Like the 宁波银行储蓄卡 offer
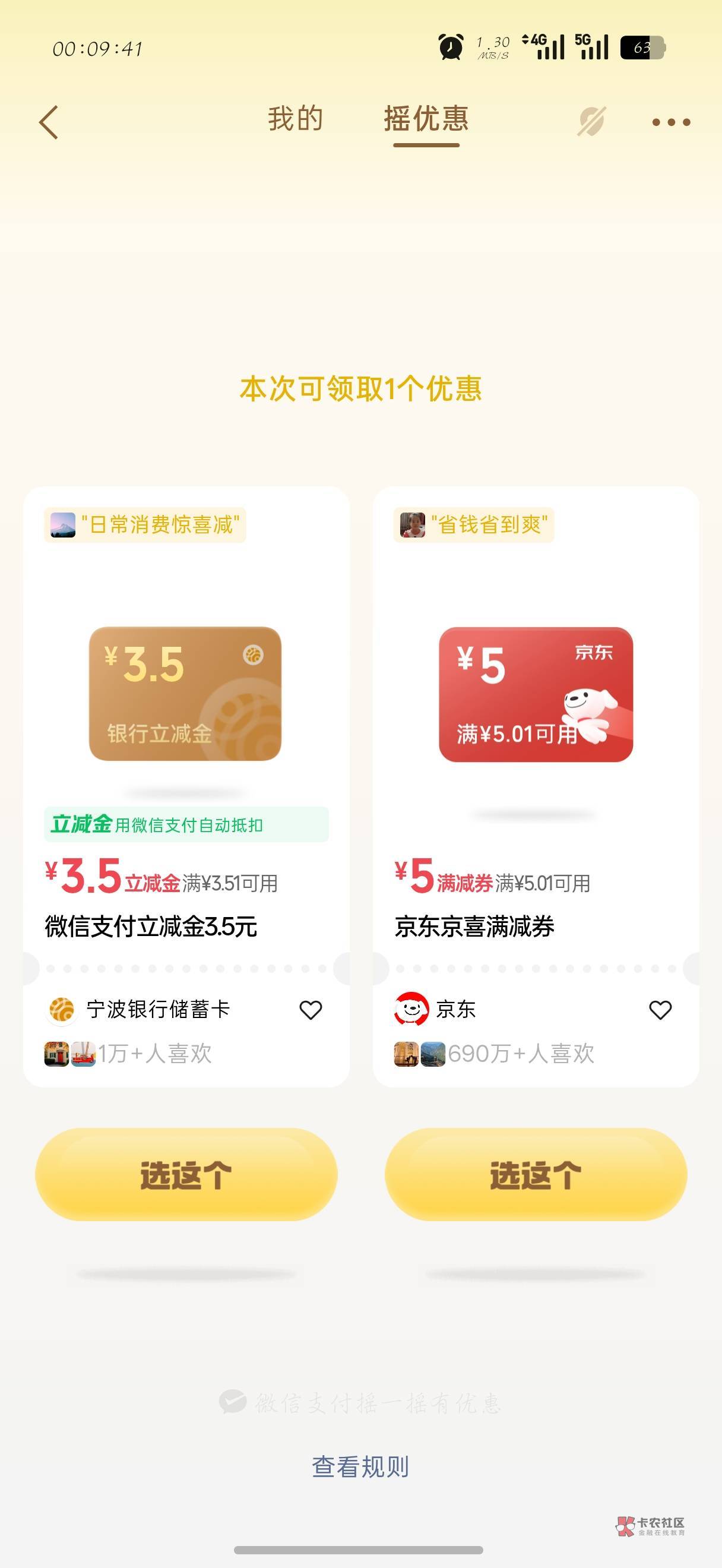722x1568 pixels. pyautogui.click(x=311, y=1010)
